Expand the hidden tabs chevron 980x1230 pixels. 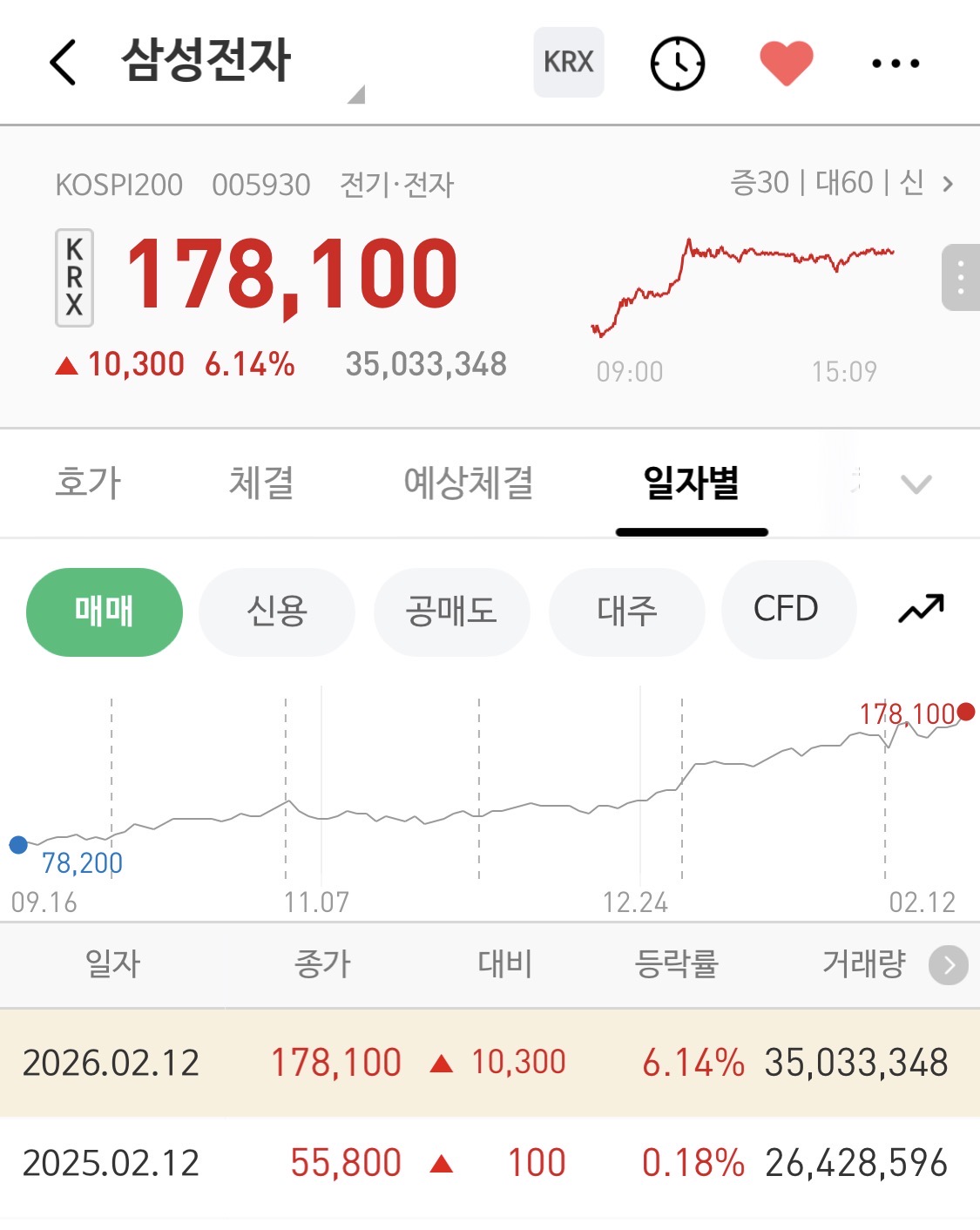[x=914, y=484]
